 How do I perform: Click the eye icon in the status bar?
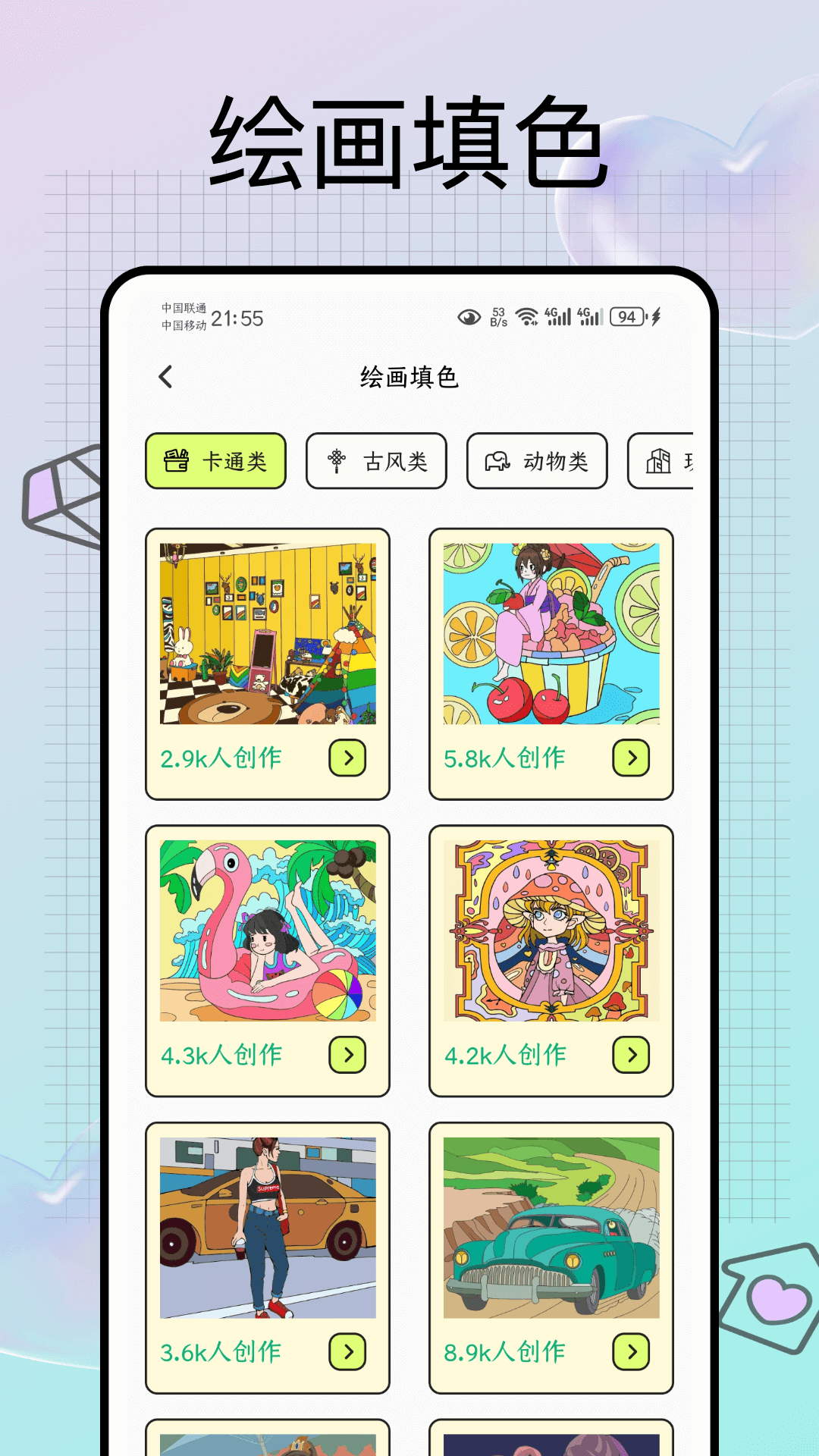point(471,317)
